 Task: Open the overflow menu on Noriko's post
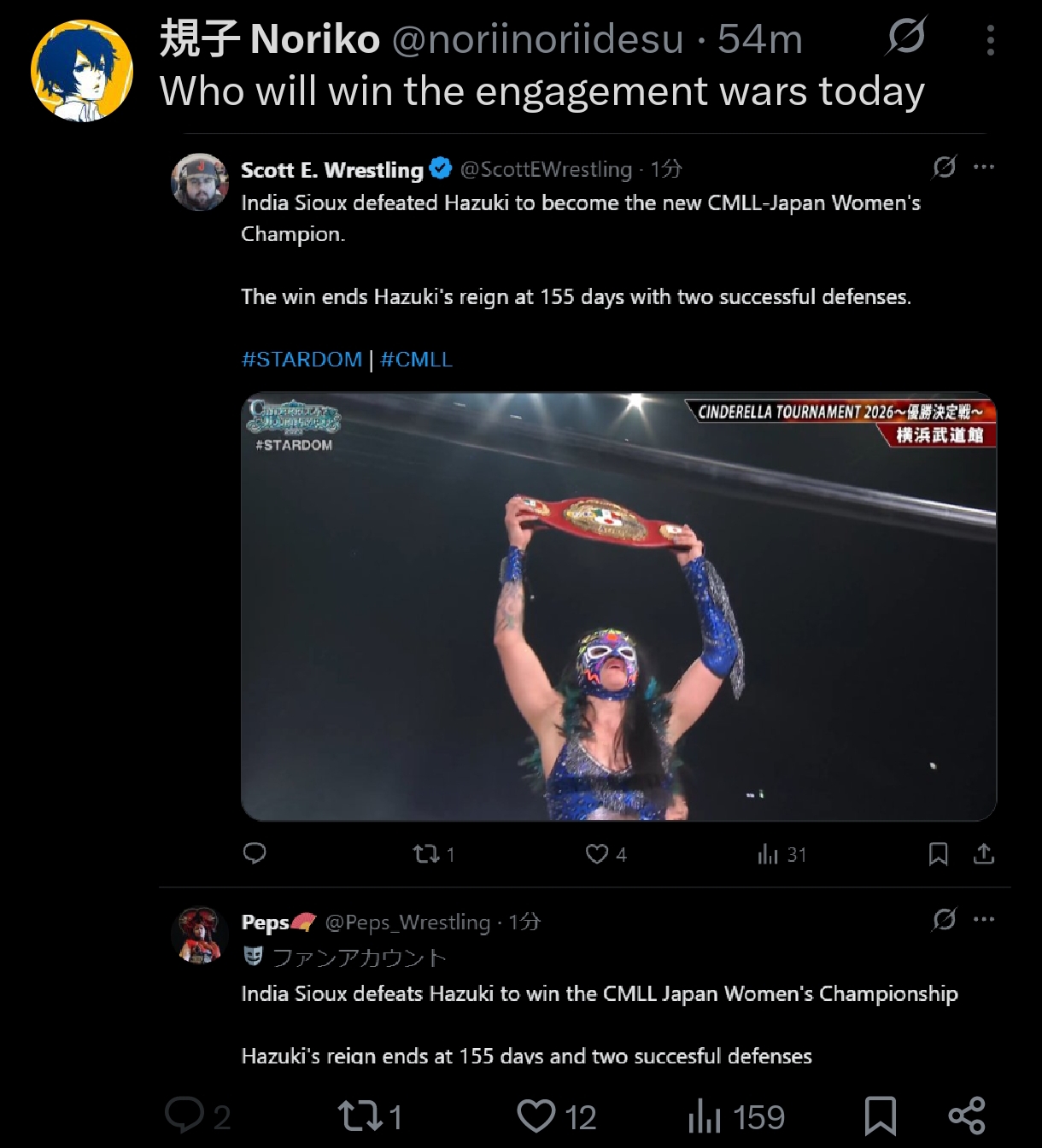[x=991, y=39]
